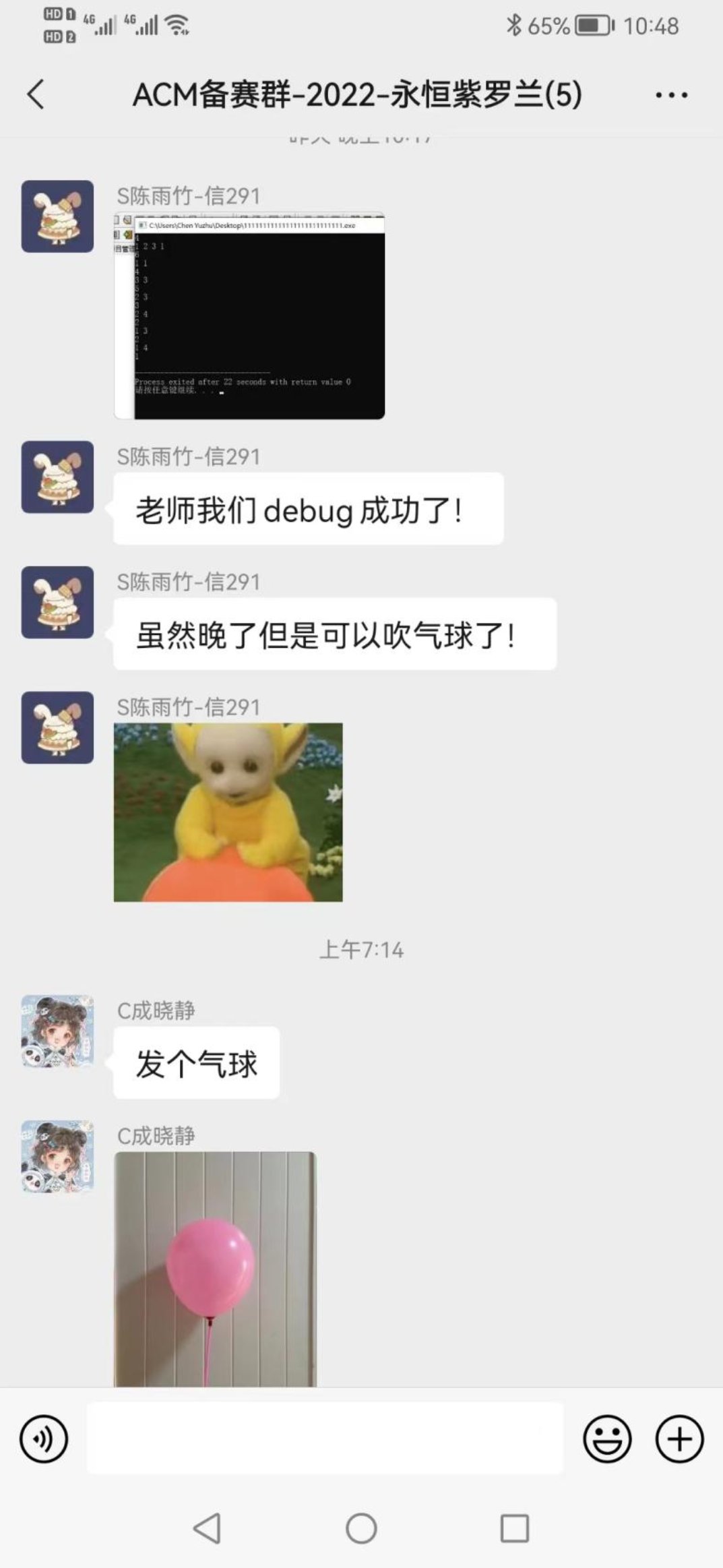This screenshot has width=723, height=1568.
Task: Switch to voice message input
Action: (44, 1439)
